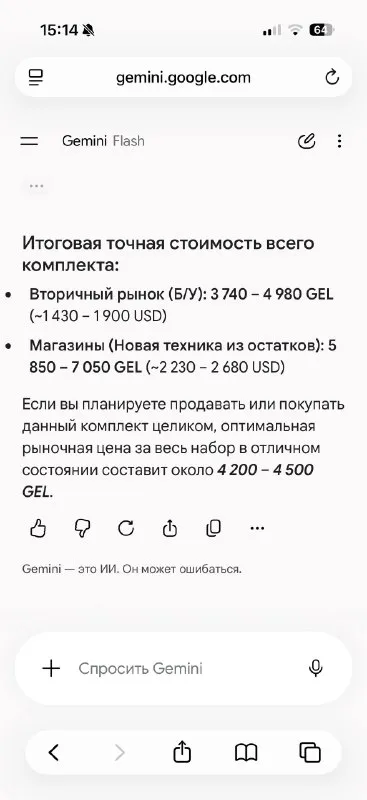Expand the collapsed prompt ellipsis chip
Image resolution: width=367 pixels, height=800 pixels.
[x=37, y=186]
